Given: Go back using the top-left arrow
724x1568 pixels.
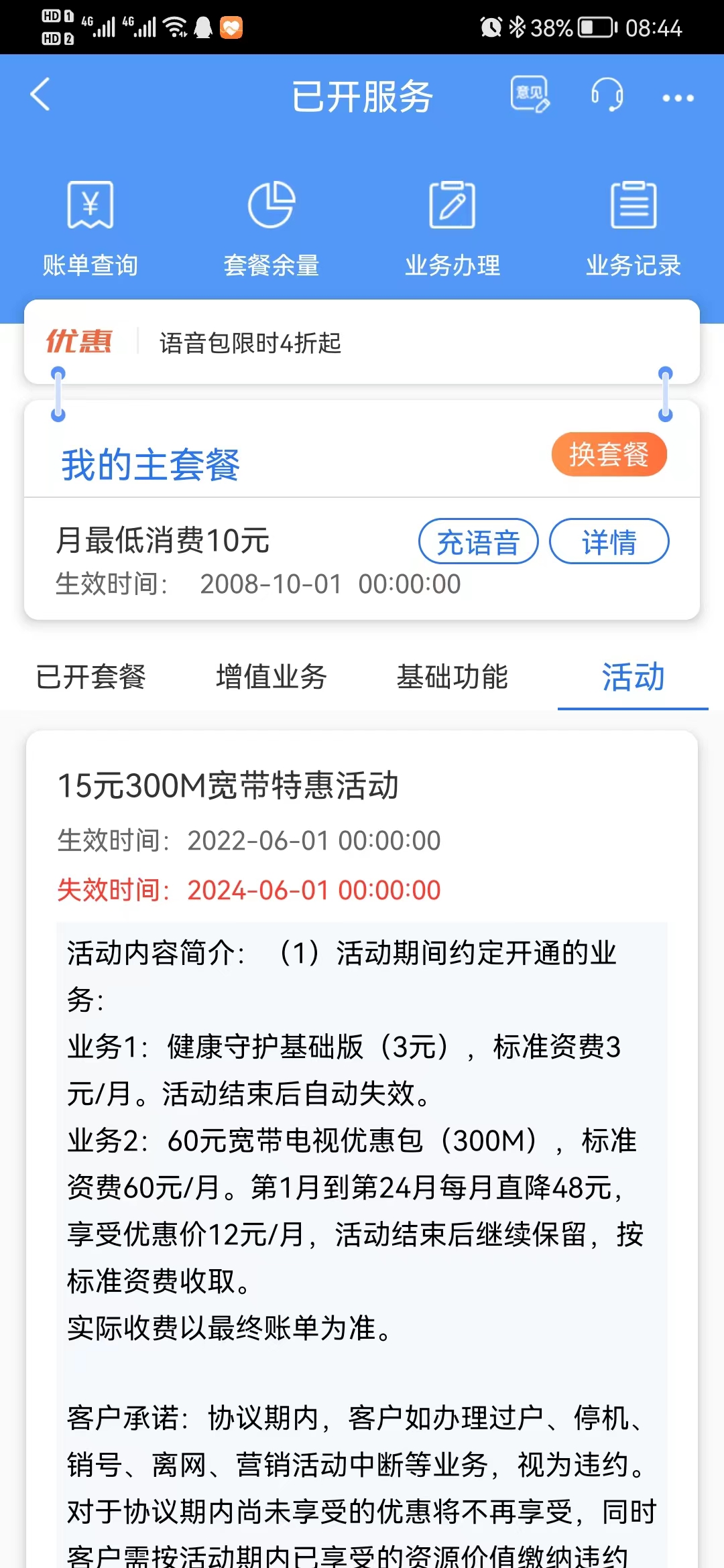Looking at the screenshot, I should (40, 94).
